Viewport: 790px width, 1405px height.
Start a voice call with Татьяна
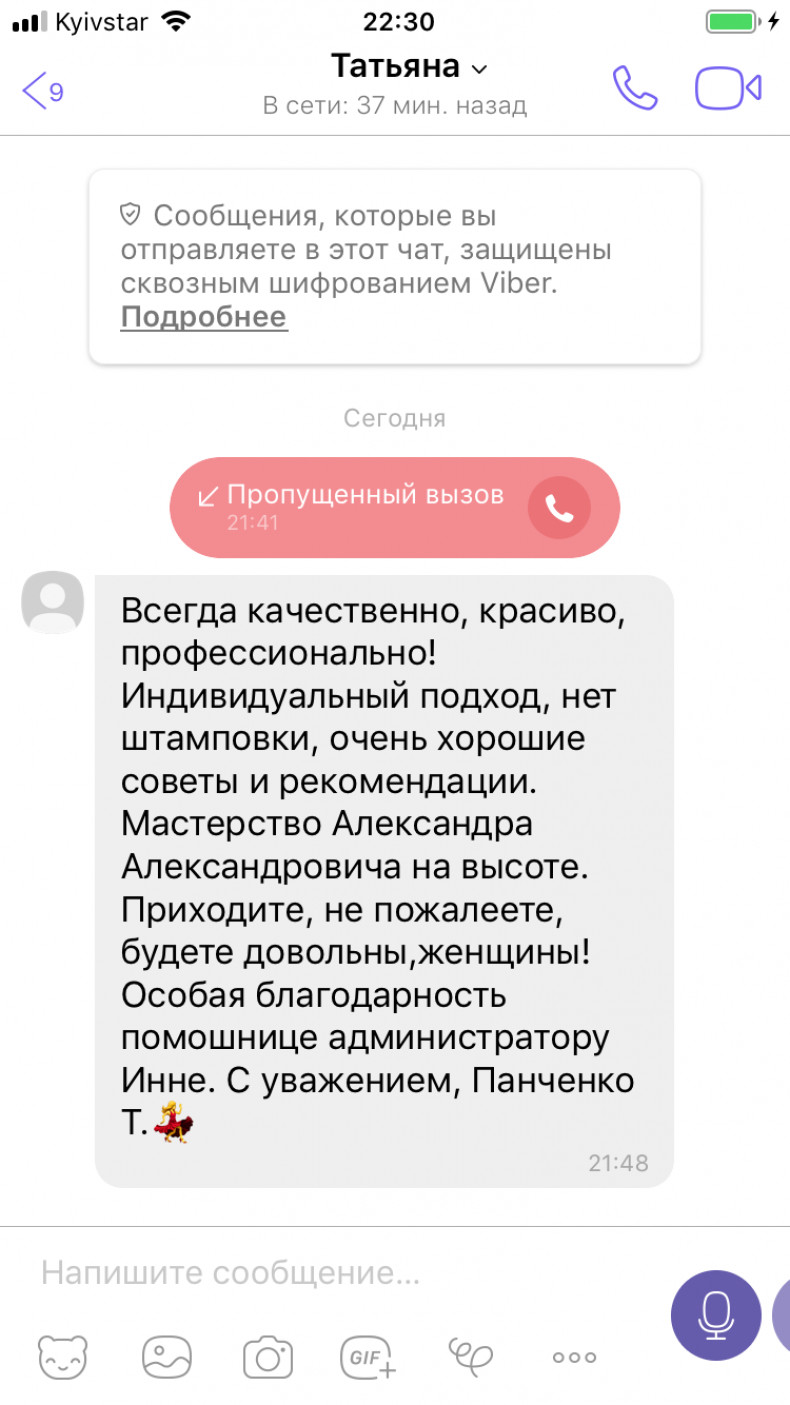[x=635, y=88]
